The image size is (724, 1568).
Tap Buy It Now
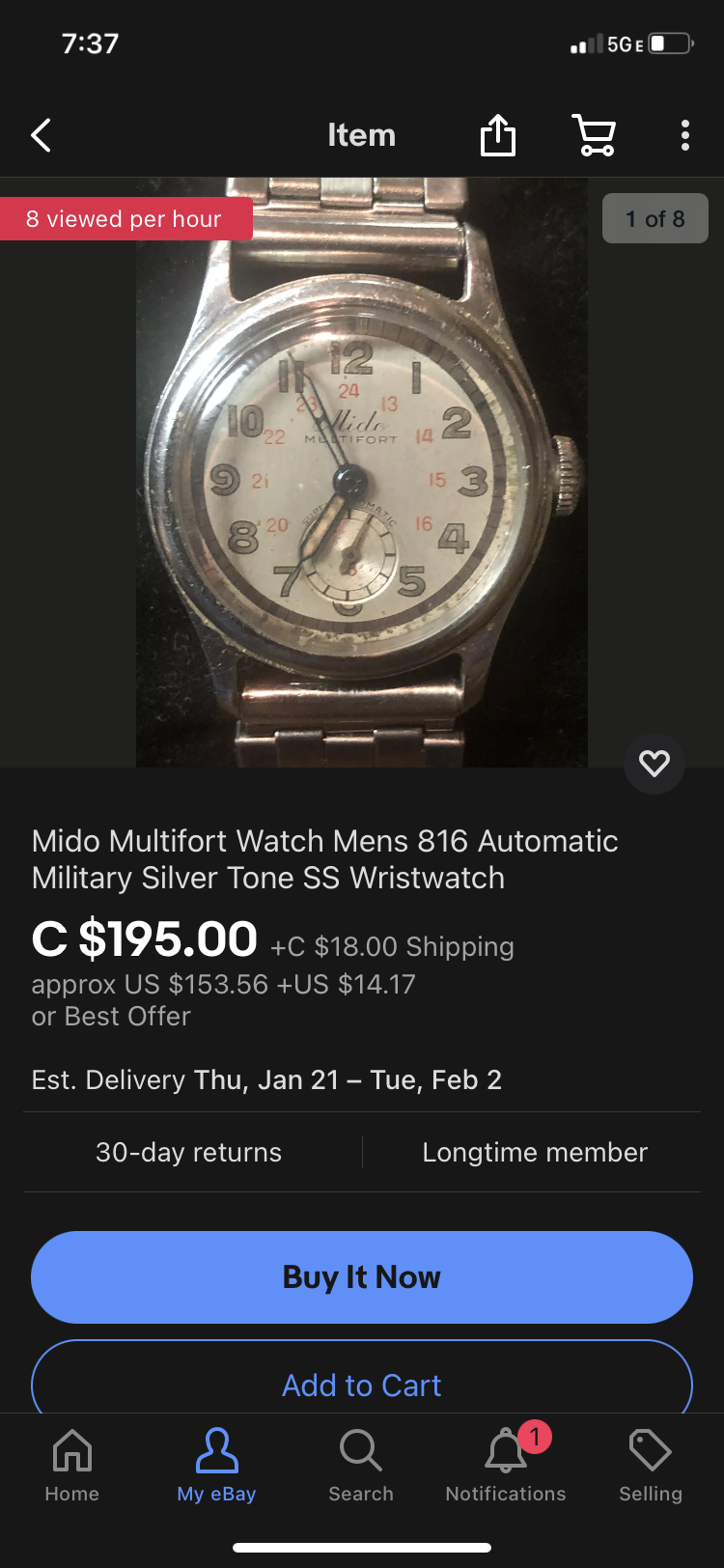tap(361, 1276)
